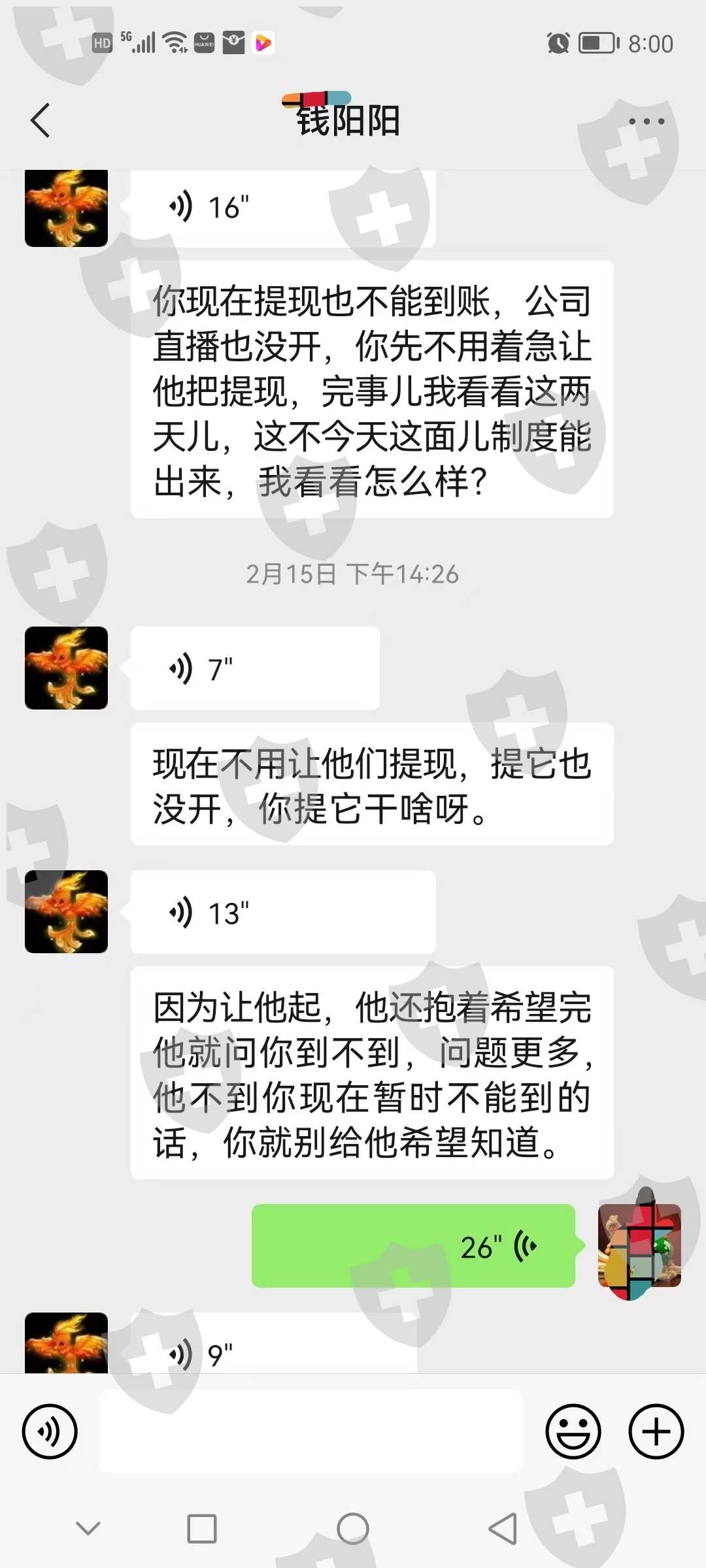
Task: Open the contact's phoenix avatar beside the 7-second message
Action: tap(66, 668)
